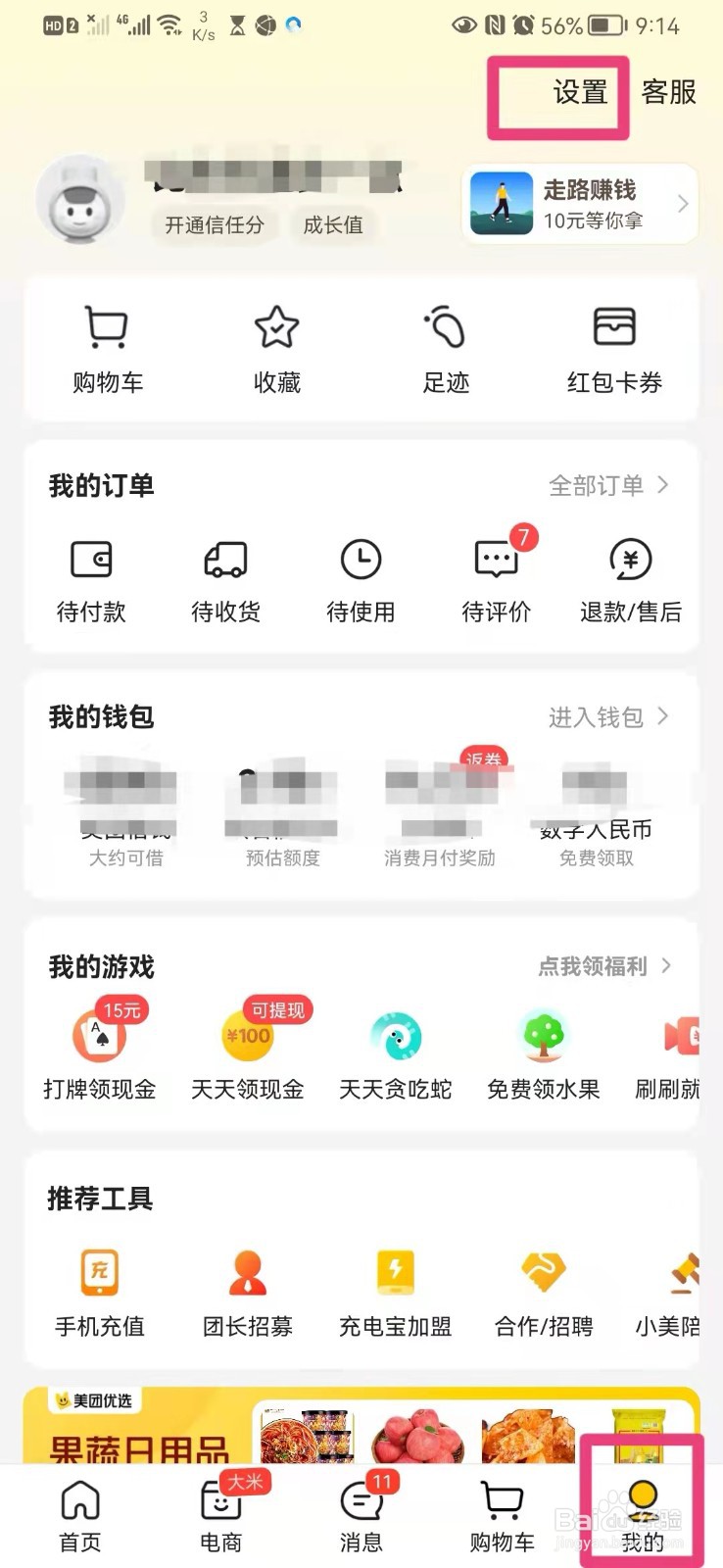Open 免费领水果
The image size is (723, 1568).
click(543, 1054)
